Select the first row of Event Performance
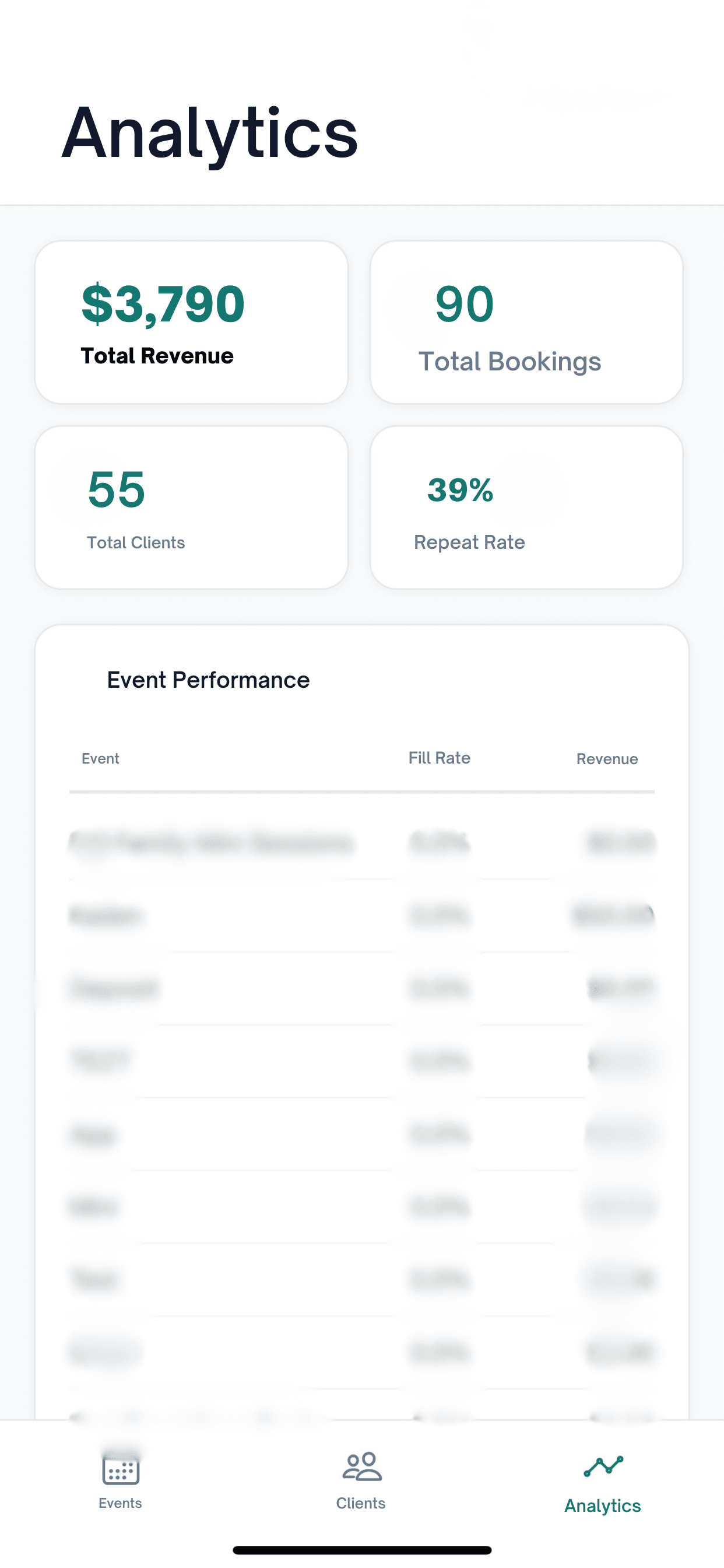The height and width of the screenshot is (1568, 724). click(x=362, y=843)
